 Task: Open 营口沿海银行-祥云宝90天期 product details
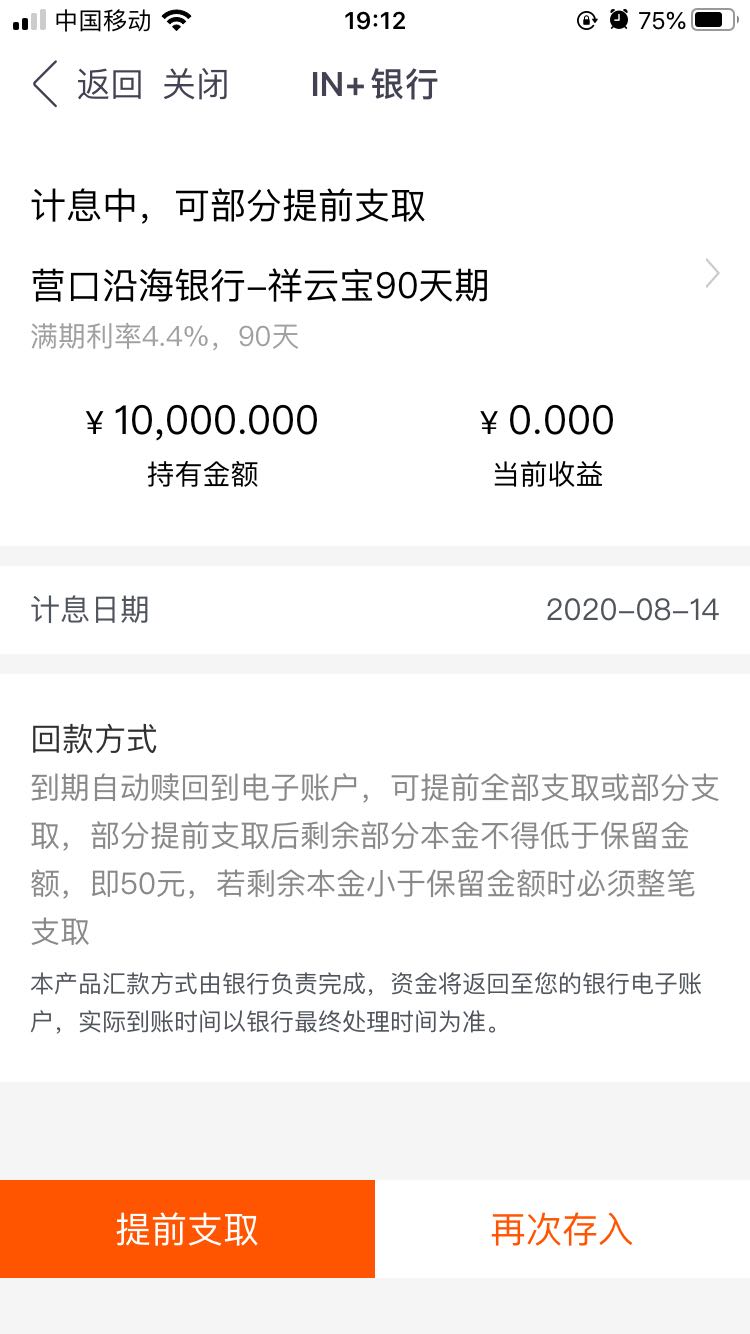375,286
